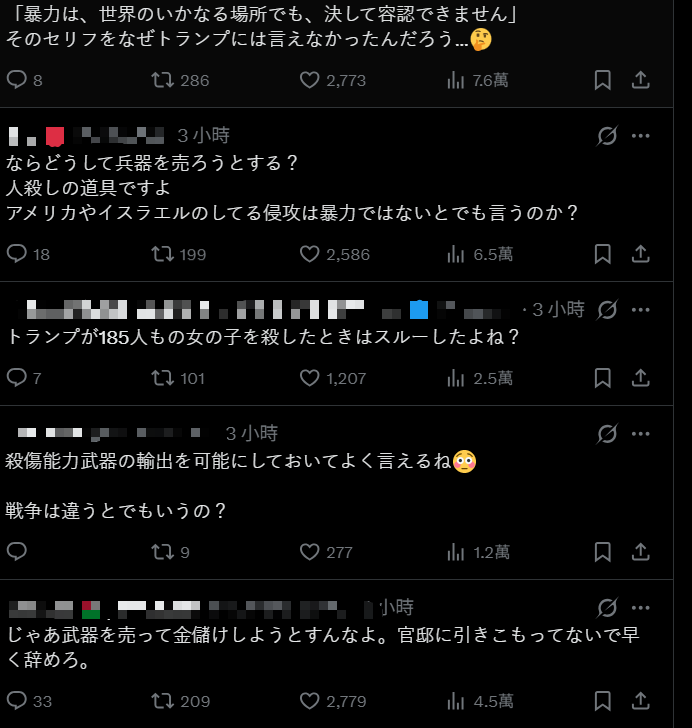Image resolution: width=692 pixels, height=728 pixels.
Task: Reply to the post with 8 comments
Action: pyautogui.click(x=17, y=80)
